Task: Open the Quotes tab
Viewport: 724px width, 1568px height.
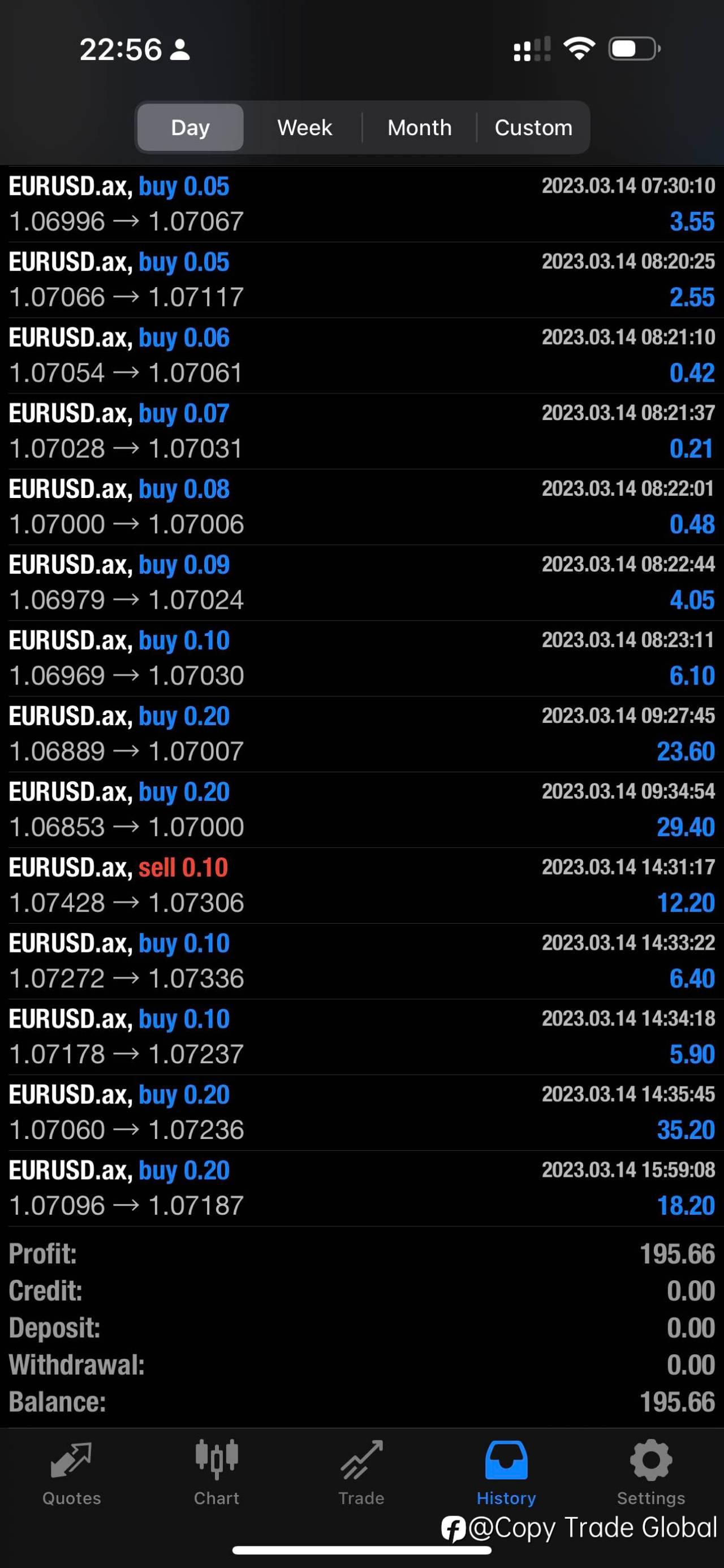Action: click(72, 1473)
